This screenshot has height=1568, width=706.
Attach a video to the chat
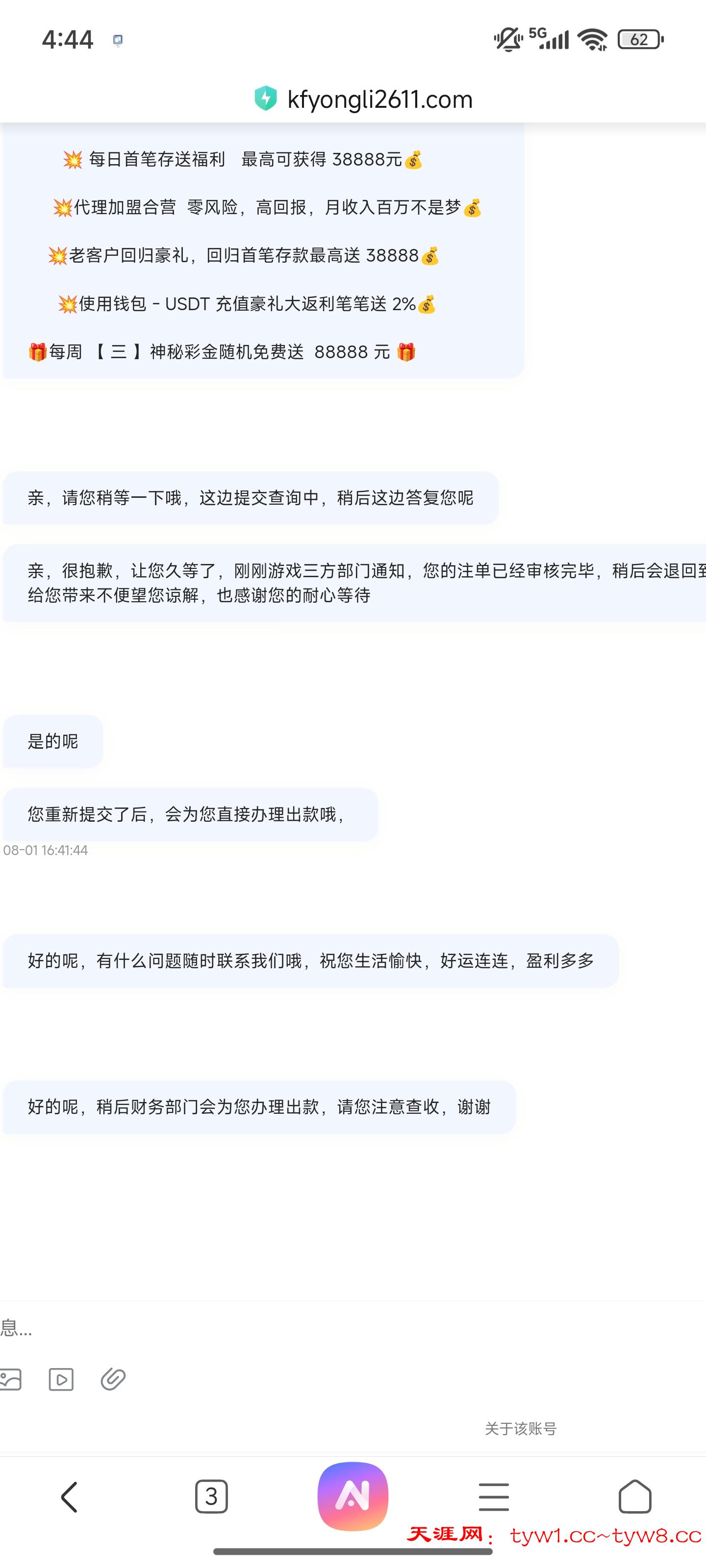pos(61,1379)
